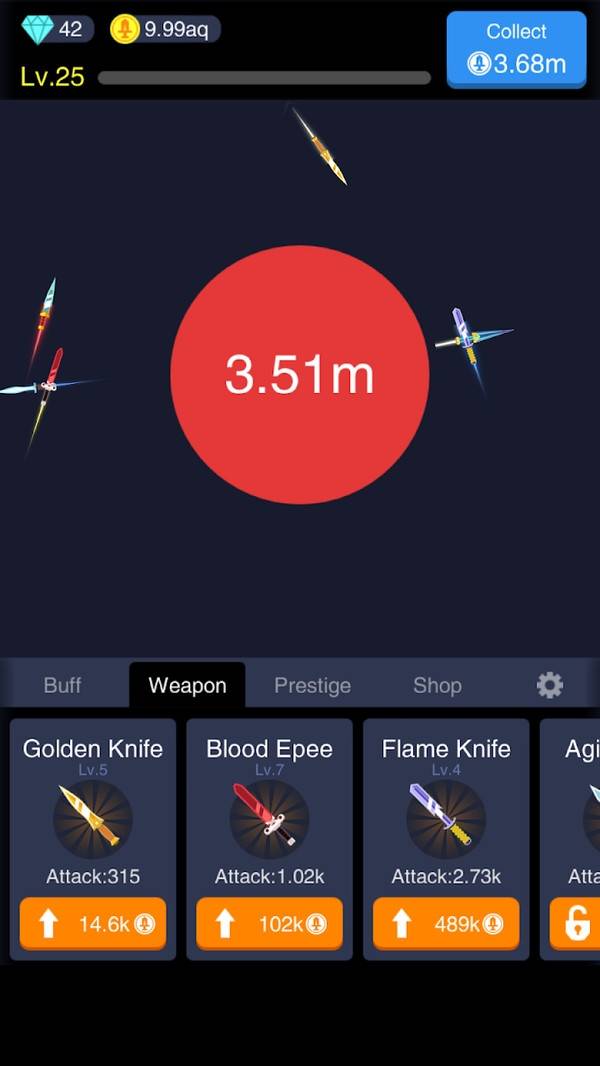Screen dimensions: 600x1066
Task: Upgrade Golden Knife for 14.6k
Action: [x=93, y=924]
